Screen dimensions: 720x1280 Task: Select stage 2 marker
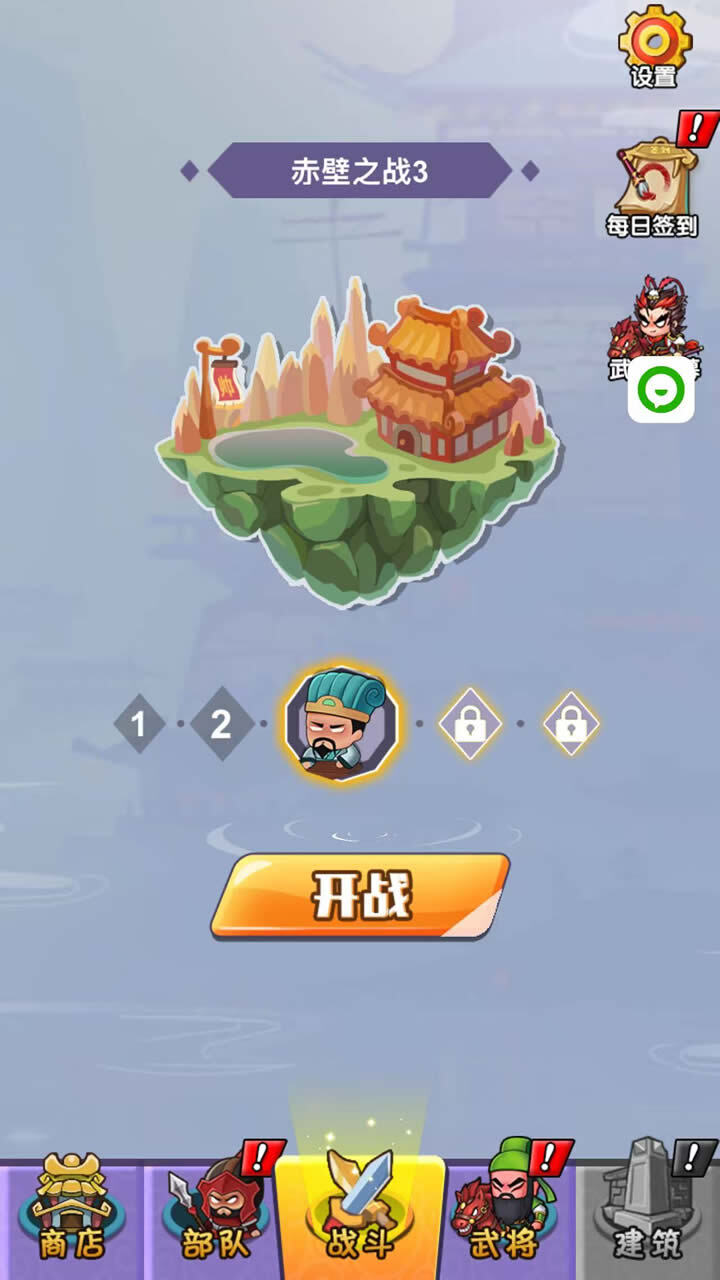point(221,723)
